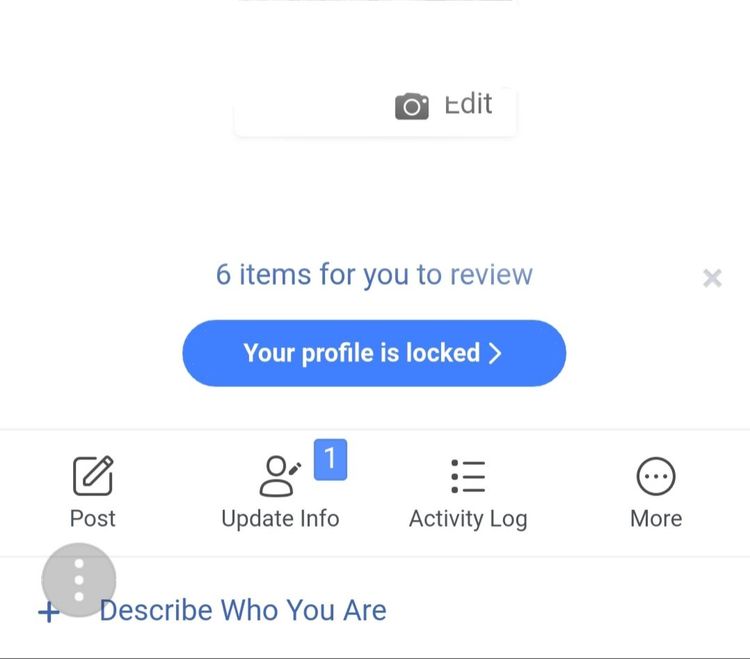This screenshot has height=659, width=750.
Task: Create a new Post
Action: (x=93, y=492)
